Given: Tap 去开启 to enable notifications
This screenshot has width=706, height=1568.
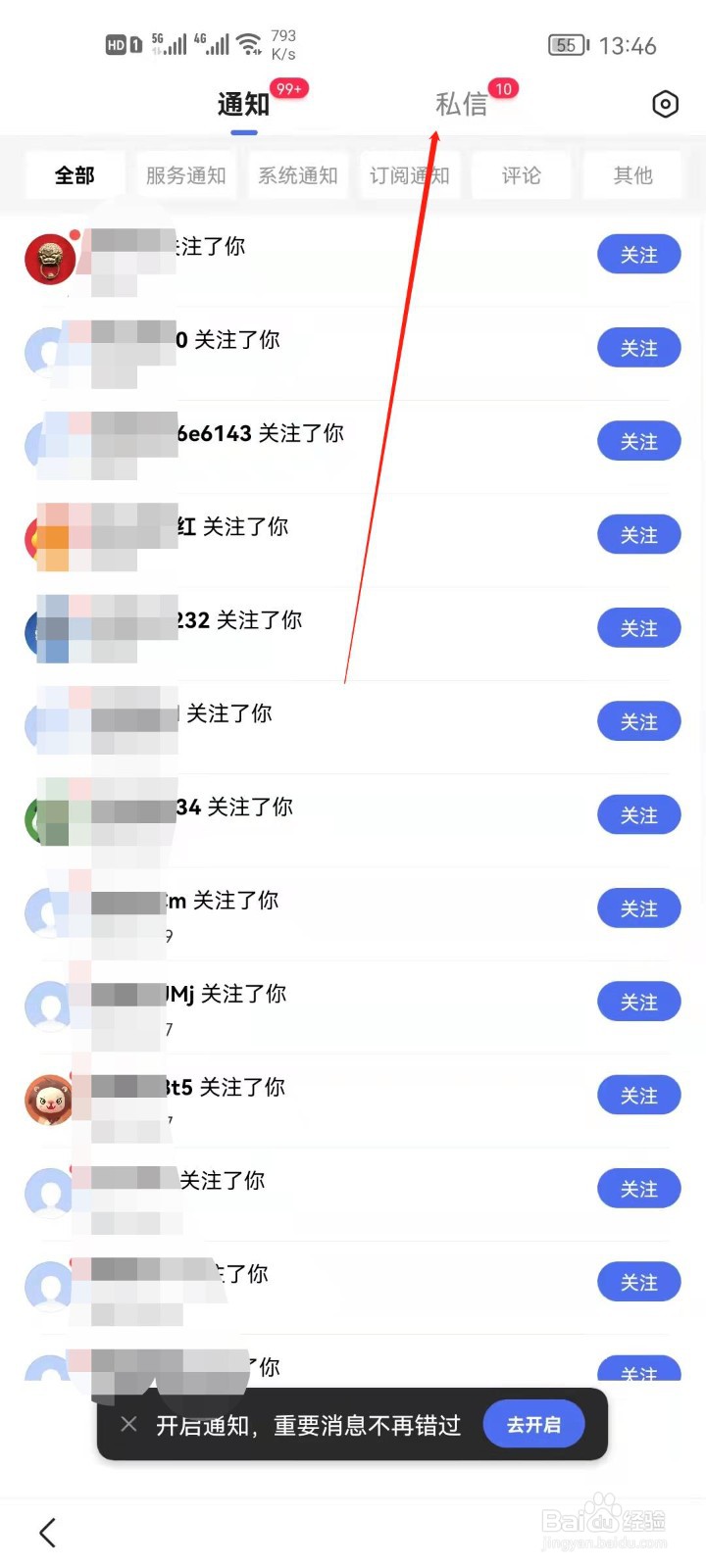Looking at the screenshot, I should coord(533,1424).
